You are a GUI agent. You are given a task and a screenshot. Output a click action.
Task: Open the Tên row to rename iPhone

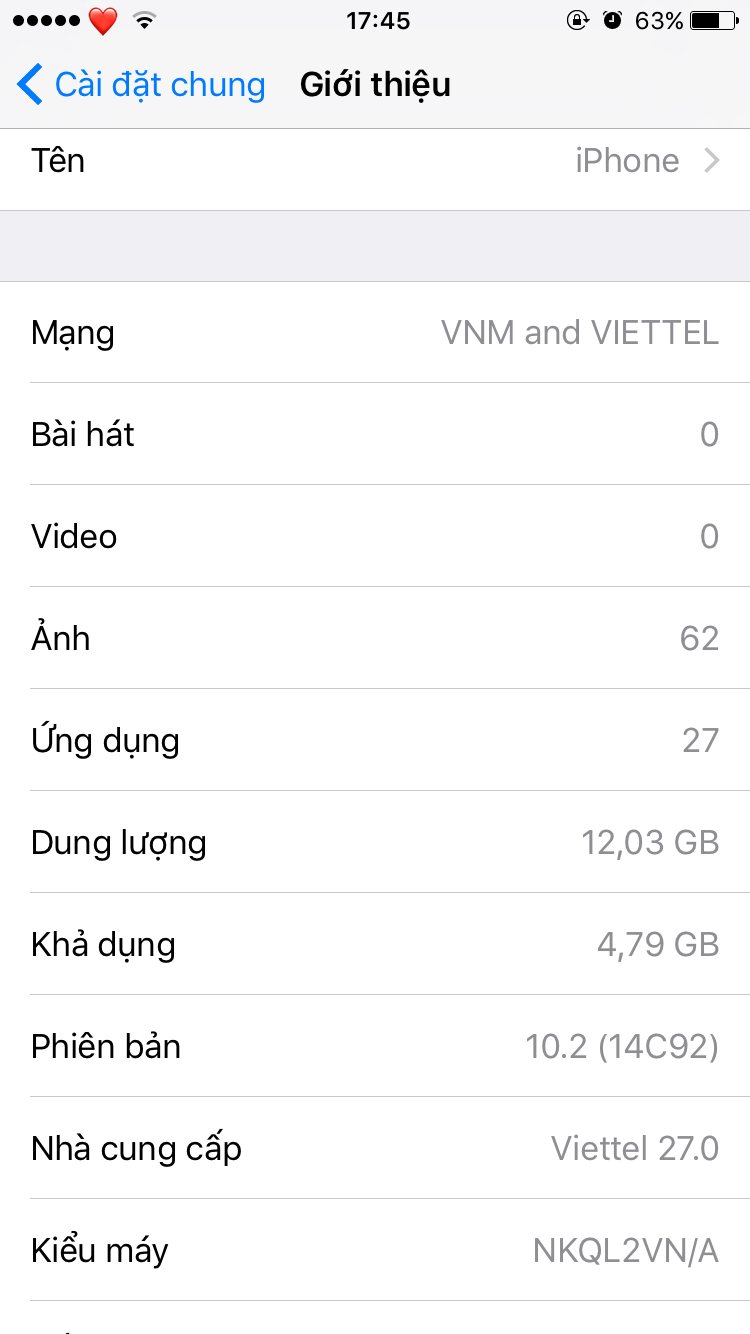375,162
